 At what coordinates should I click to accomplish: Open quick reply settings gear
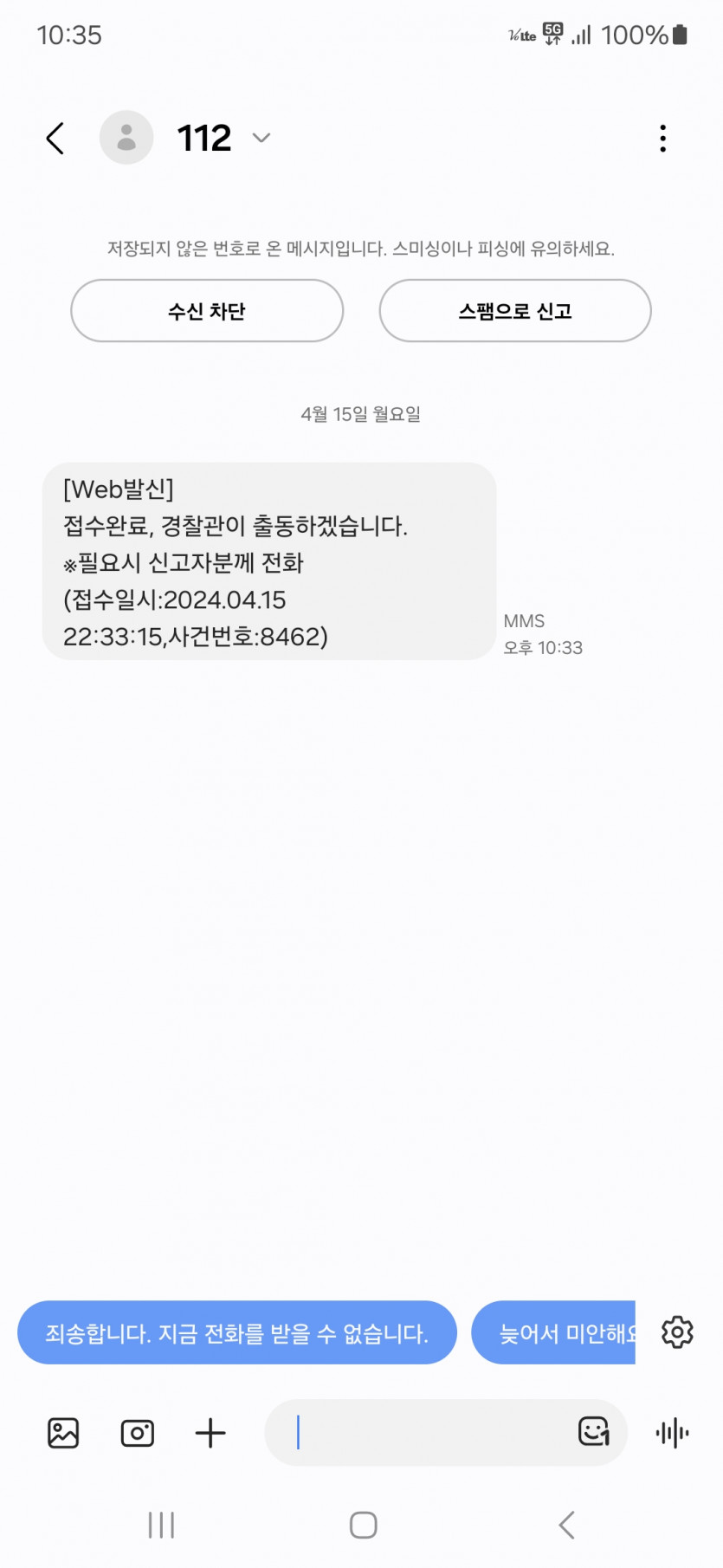[x=677, y=1332]
